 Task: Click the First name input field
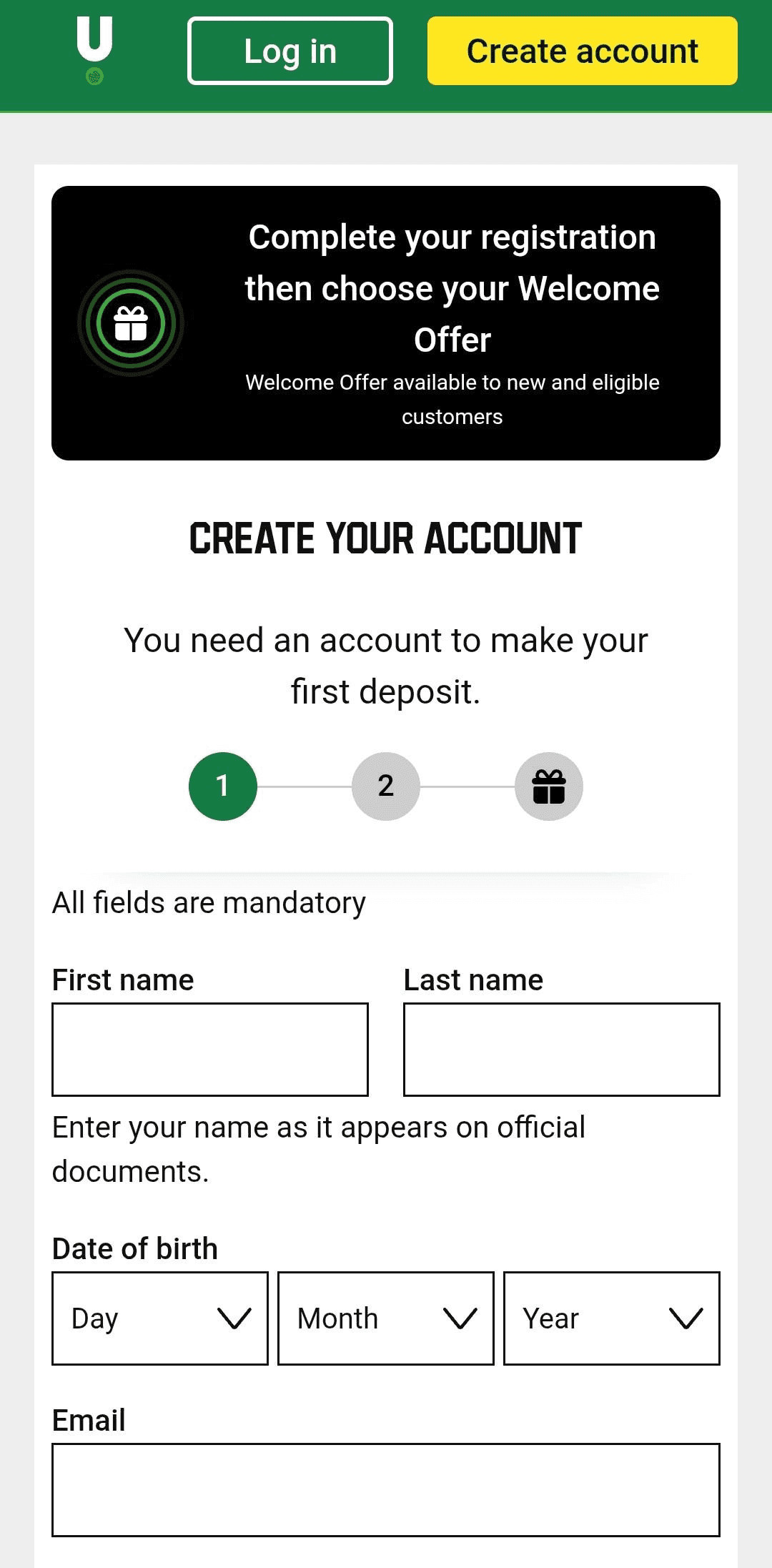209,1049
